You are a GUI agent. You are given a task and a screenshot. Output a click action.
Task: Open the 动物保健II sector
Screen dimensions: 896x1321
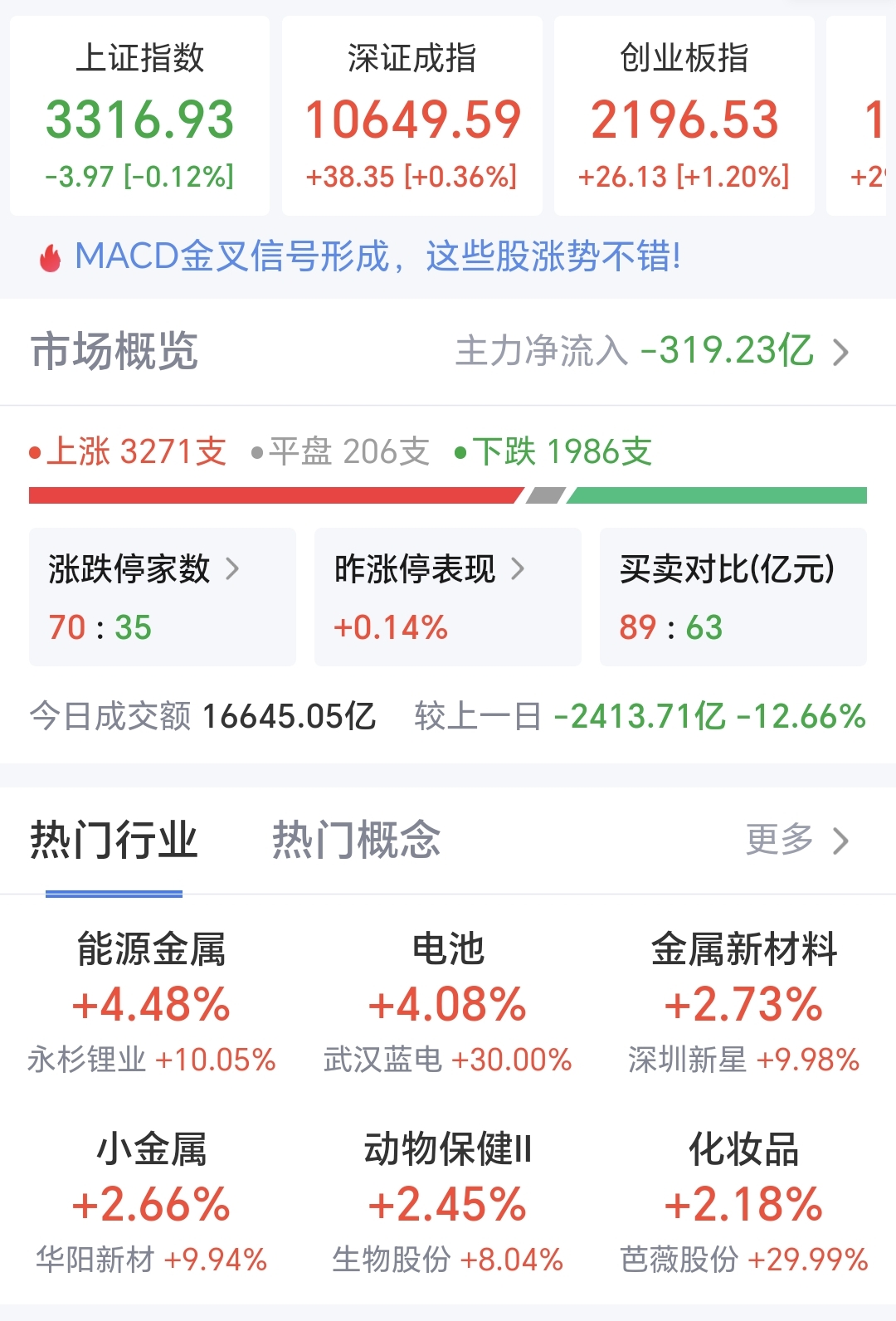(447, 1202)
